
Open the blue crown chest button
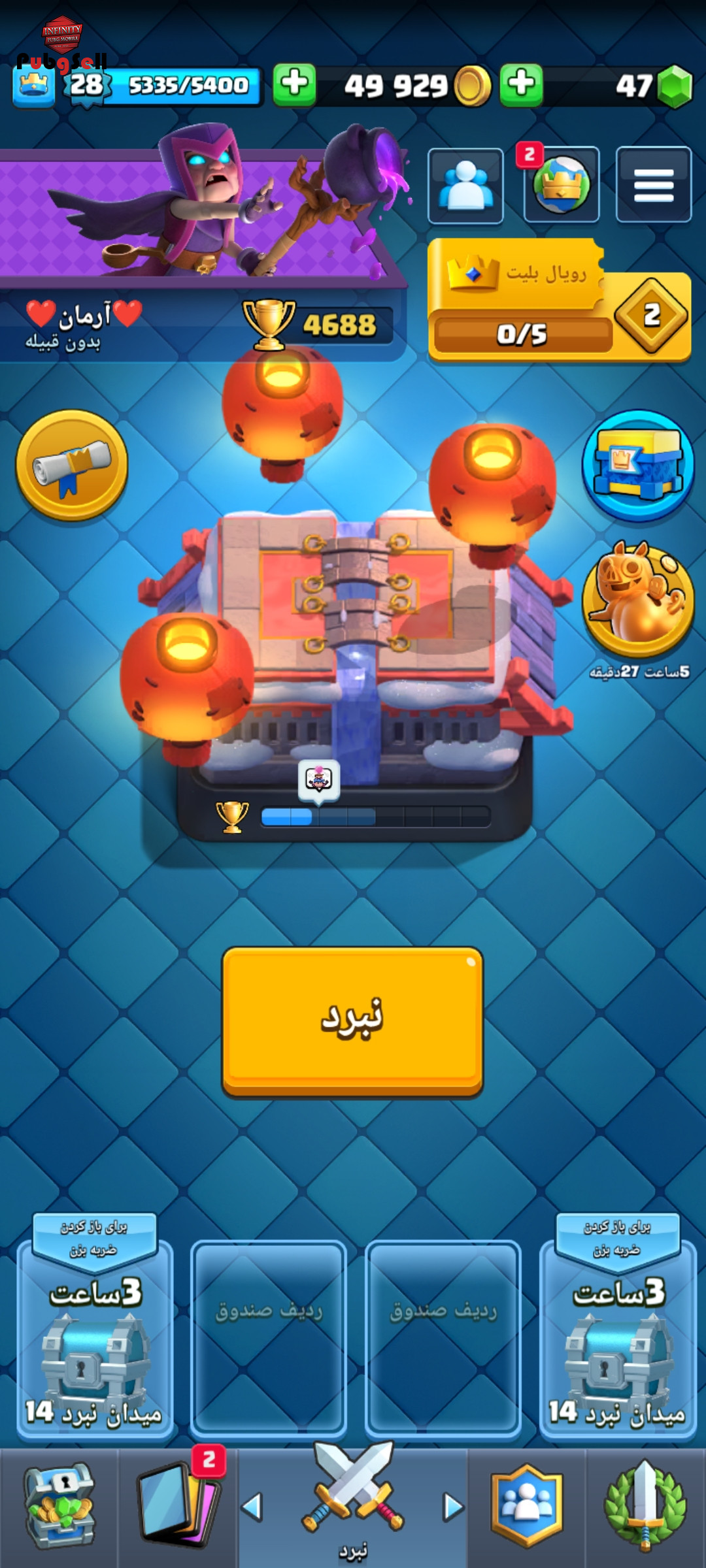point(638,466)
